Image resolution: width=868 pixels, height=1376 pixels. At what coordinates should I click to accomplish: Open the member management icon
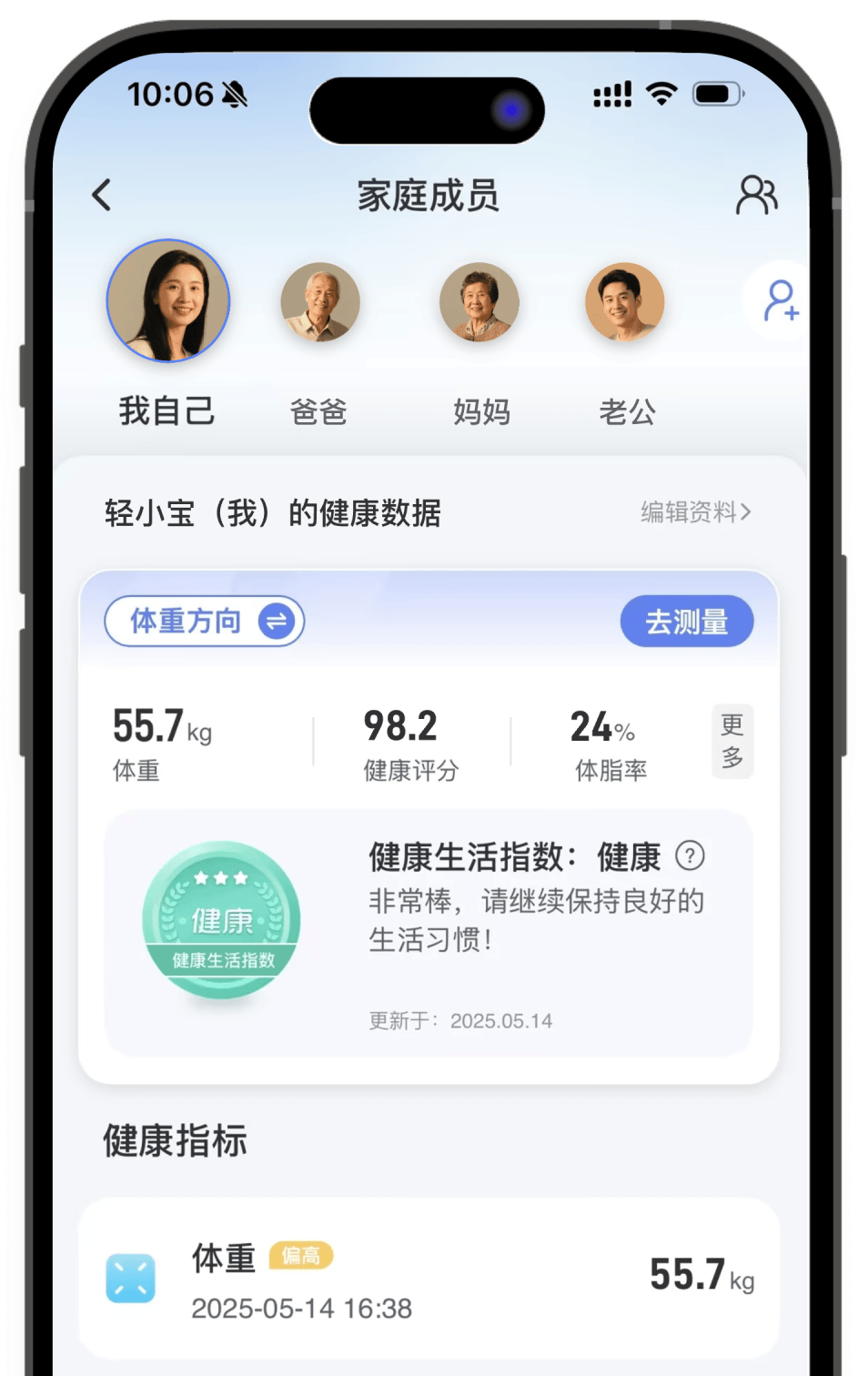click(x=756, y=195)
